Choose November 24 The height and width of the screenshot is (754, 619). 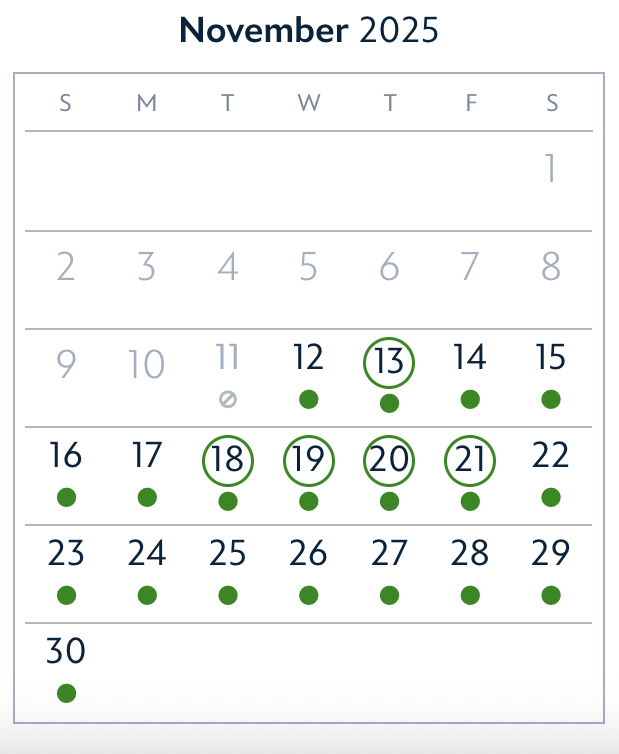coord(147,556)
